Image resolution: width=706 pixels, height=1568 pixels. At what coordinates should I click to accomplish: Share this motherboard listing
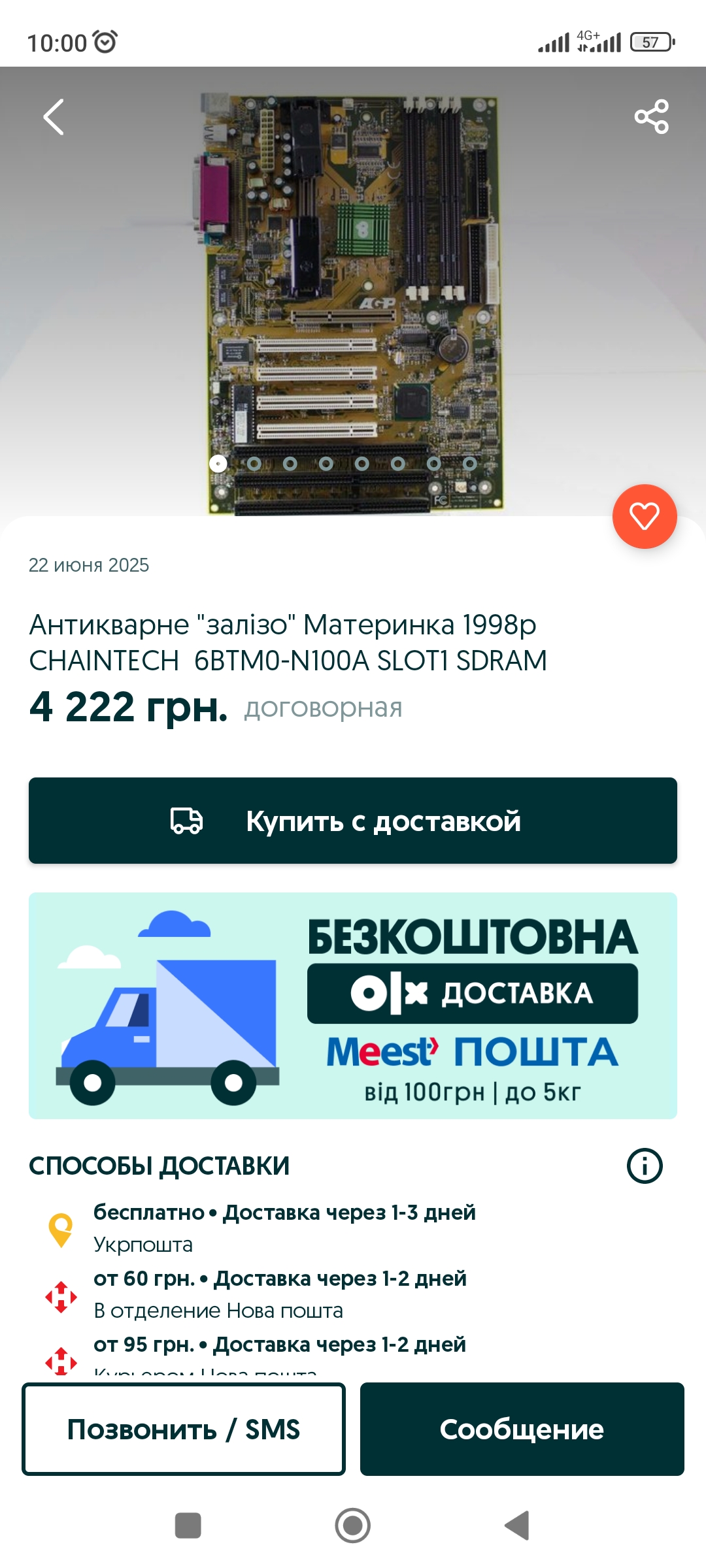tap(651, 117)
